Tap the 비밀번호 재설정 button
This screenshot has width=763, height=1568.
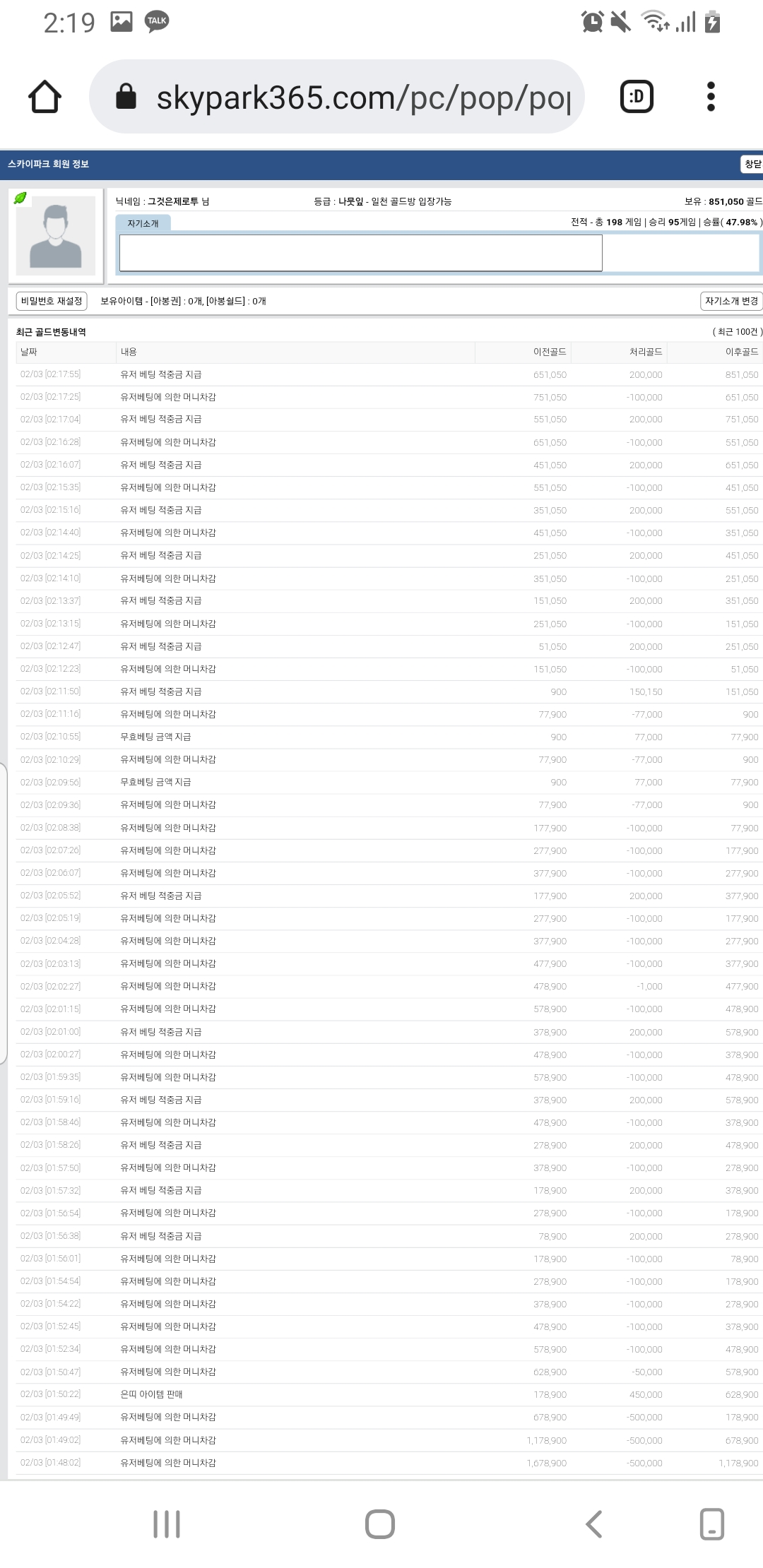52,301
